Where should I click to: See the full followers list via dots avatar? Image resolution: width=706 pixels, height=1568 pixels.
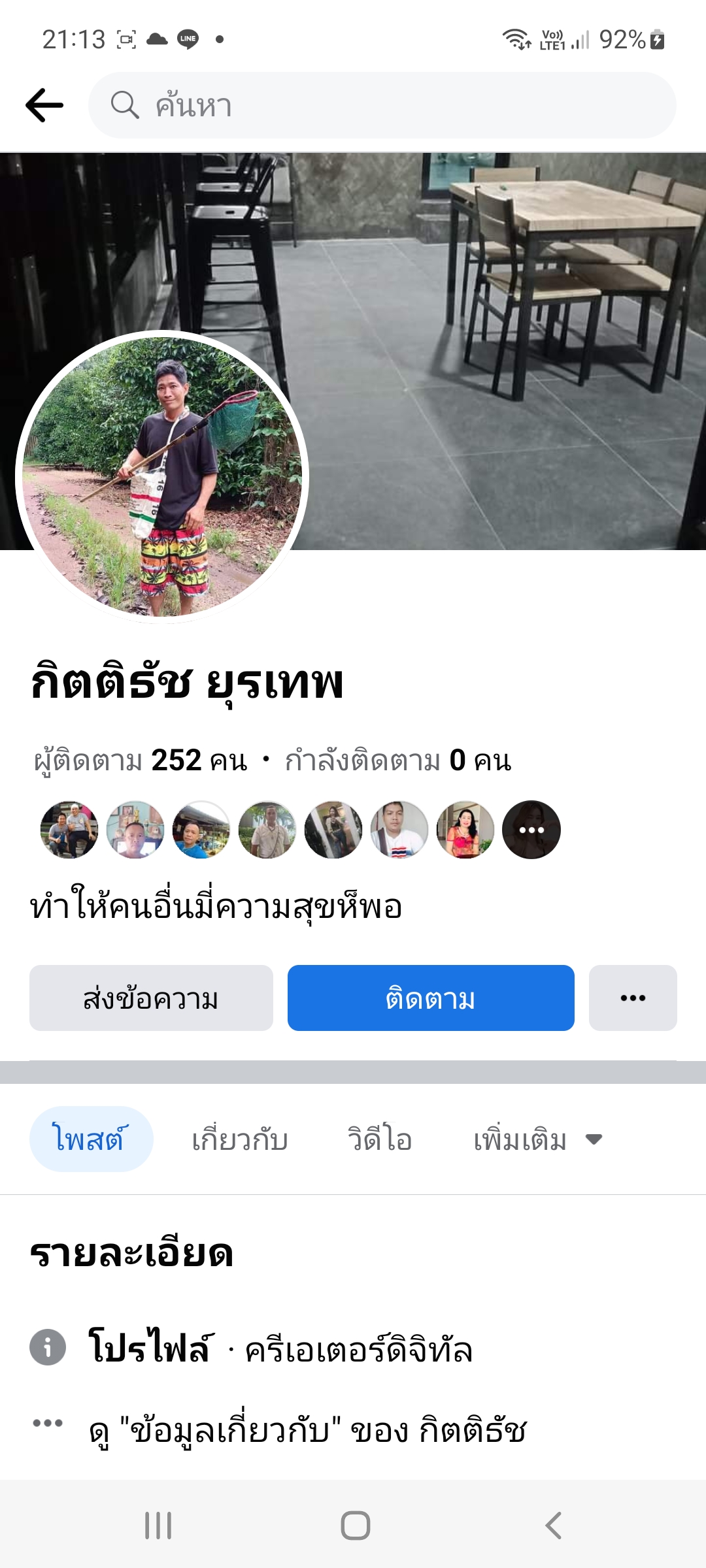point(531,830)
